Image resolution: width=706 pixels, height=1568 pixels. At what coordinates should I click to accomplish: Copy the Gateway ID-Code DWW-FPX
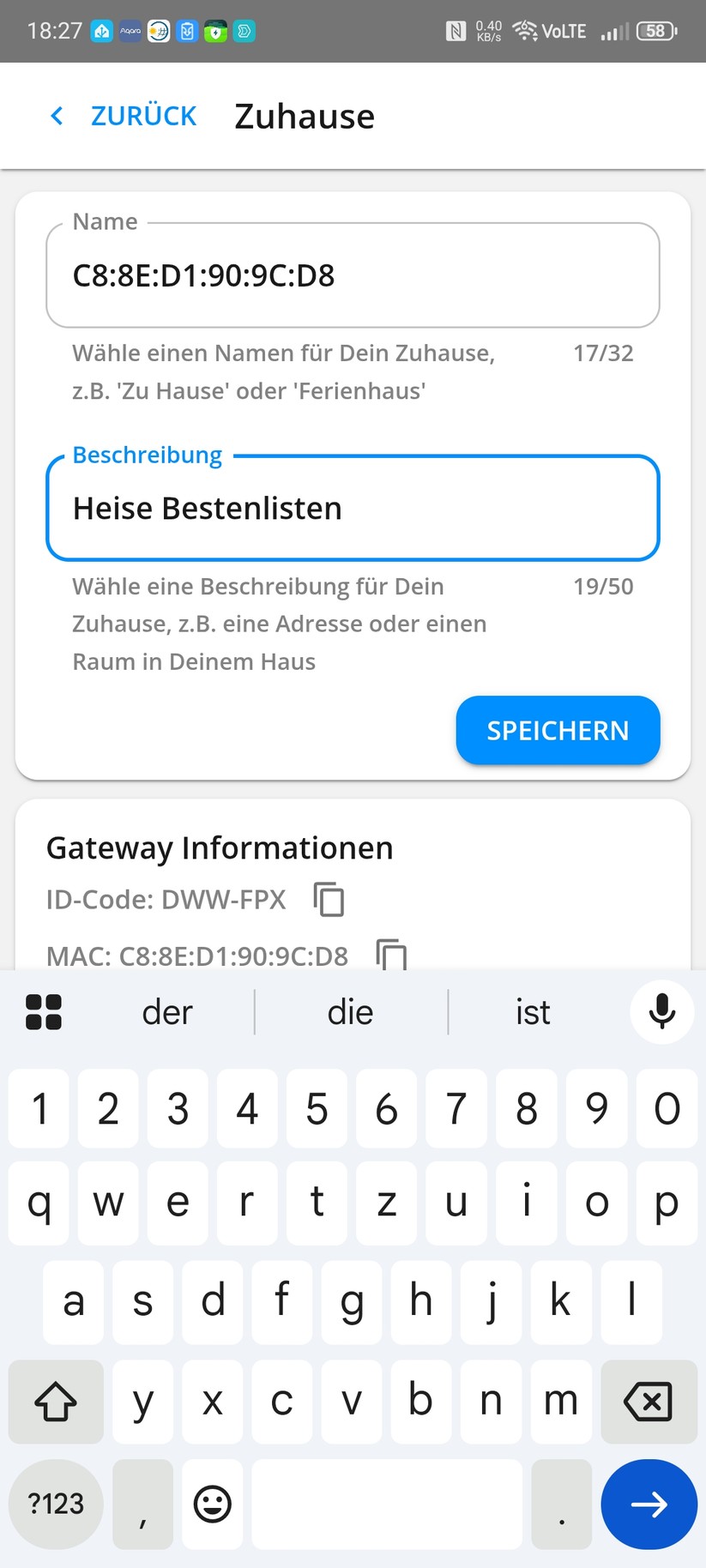click(x=328, y=899)
